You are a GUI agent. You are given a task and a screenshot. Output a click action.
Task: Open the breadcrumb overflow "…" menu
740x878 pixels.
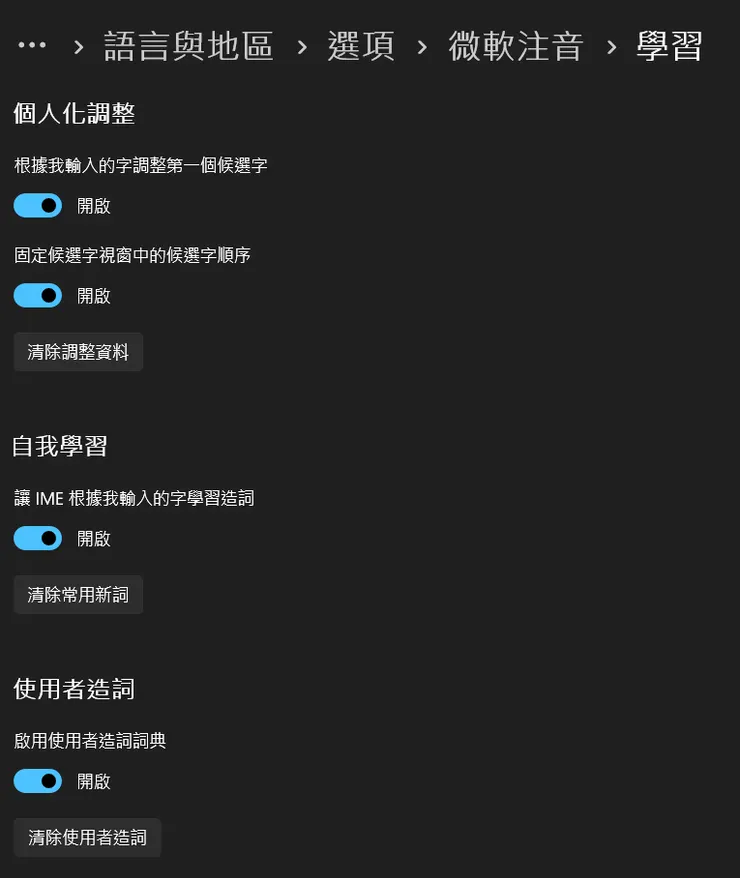coord(32,44)
